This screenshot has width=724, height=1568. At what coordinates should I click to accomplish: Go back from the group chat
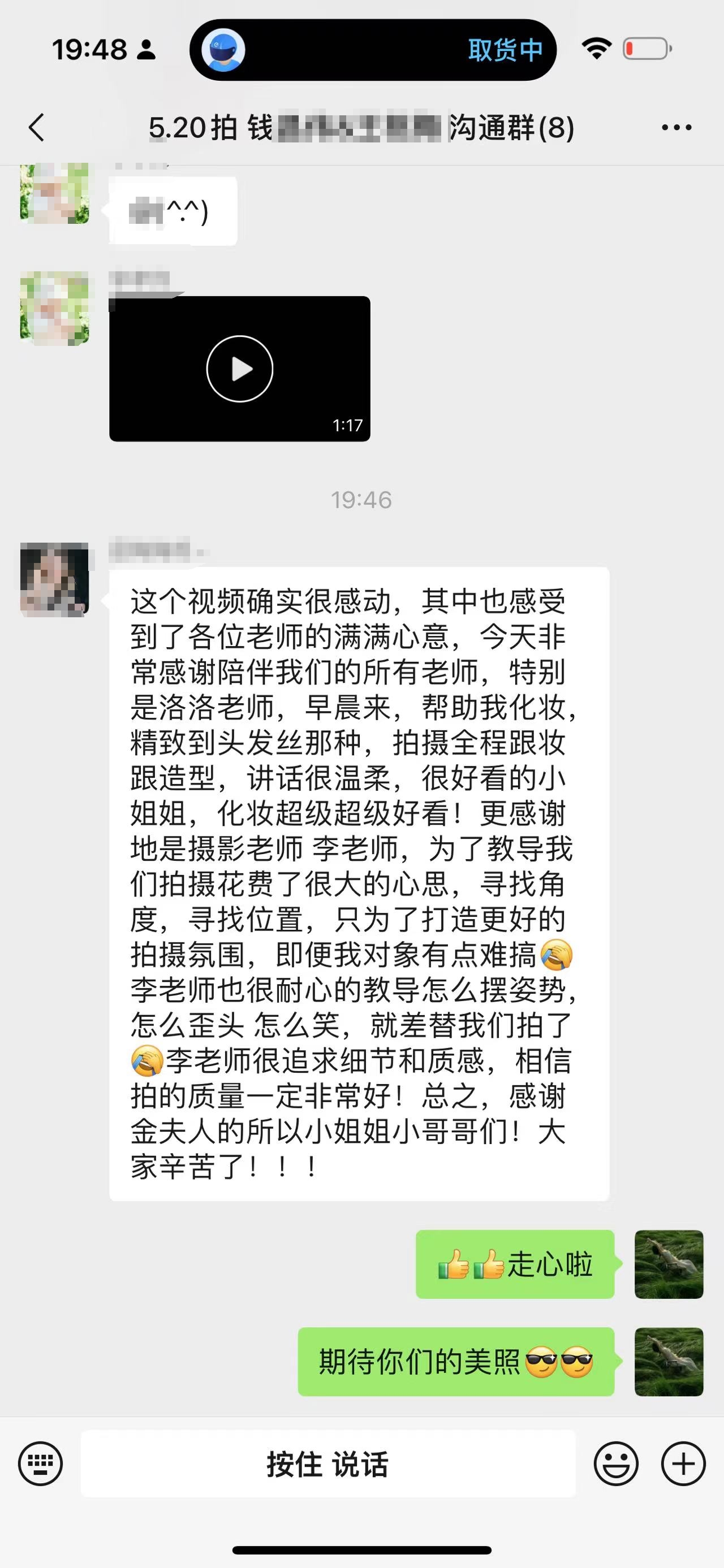pyautogui.click(x=37, y=128)
